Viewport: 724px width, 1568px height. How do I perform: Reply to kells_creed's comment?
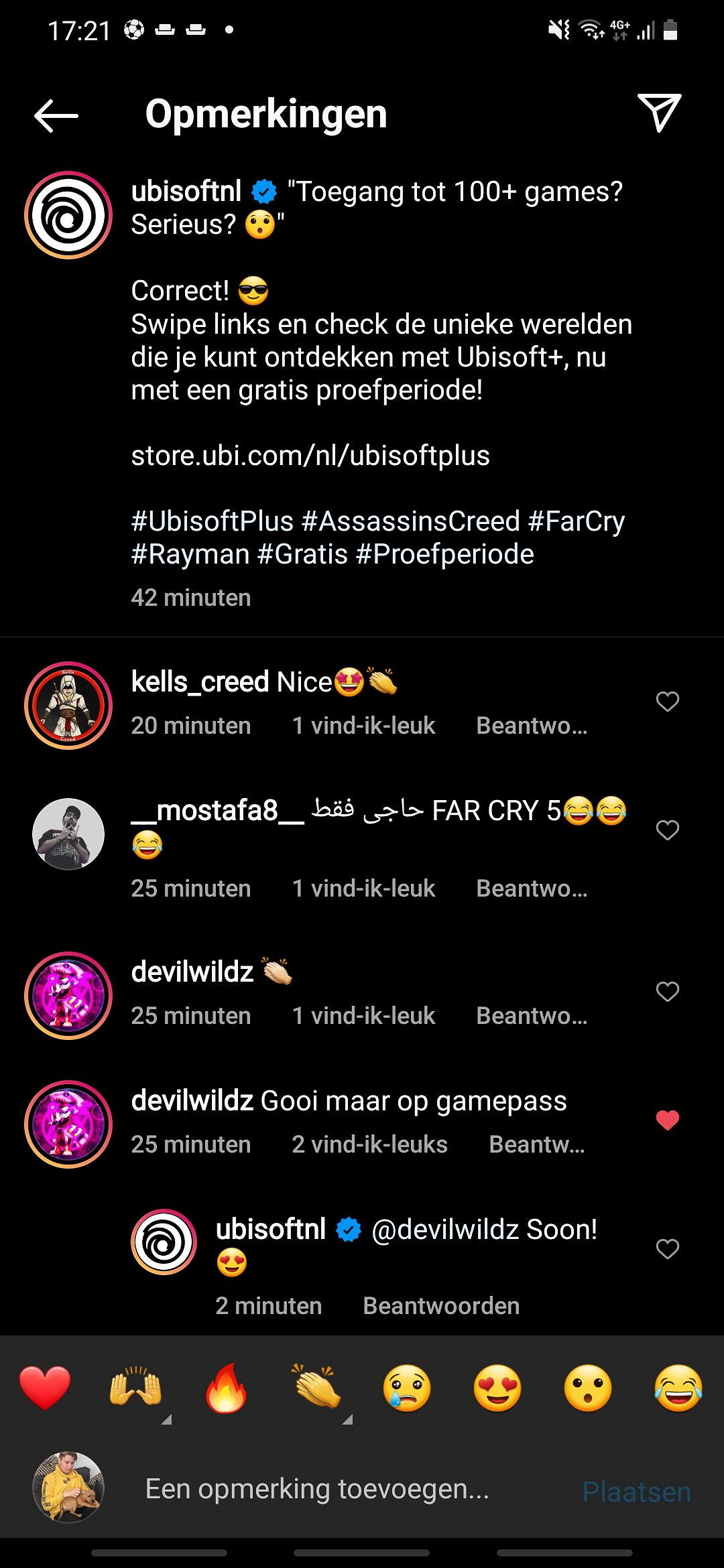click(531, 726)
